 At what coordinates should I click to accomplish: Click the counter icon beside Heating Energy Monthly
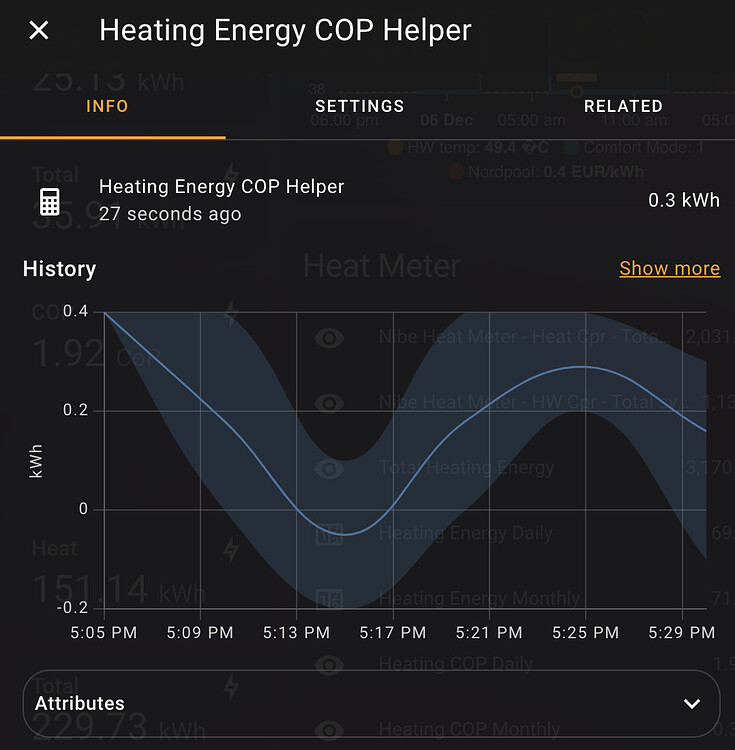(x=330, y=598)
